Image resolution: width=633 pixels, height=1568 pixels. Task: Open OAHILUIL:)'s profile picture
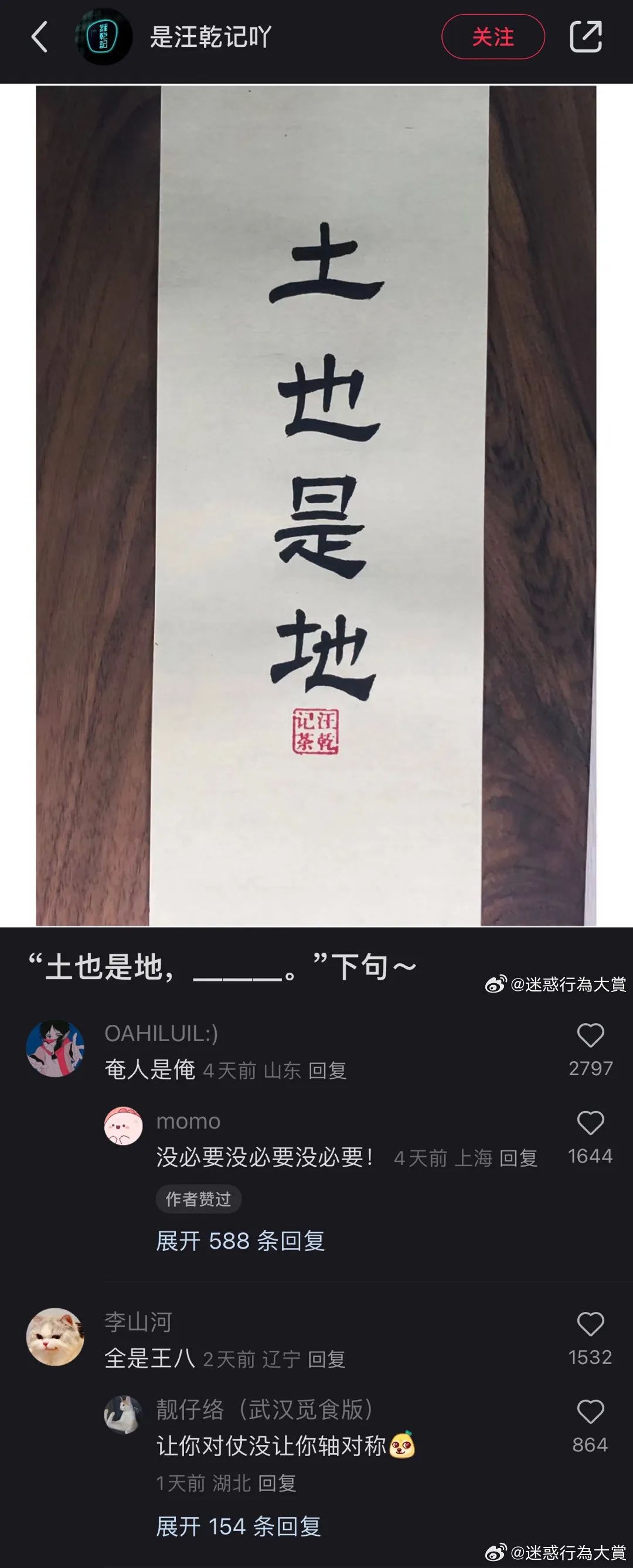pos(55,1048)
